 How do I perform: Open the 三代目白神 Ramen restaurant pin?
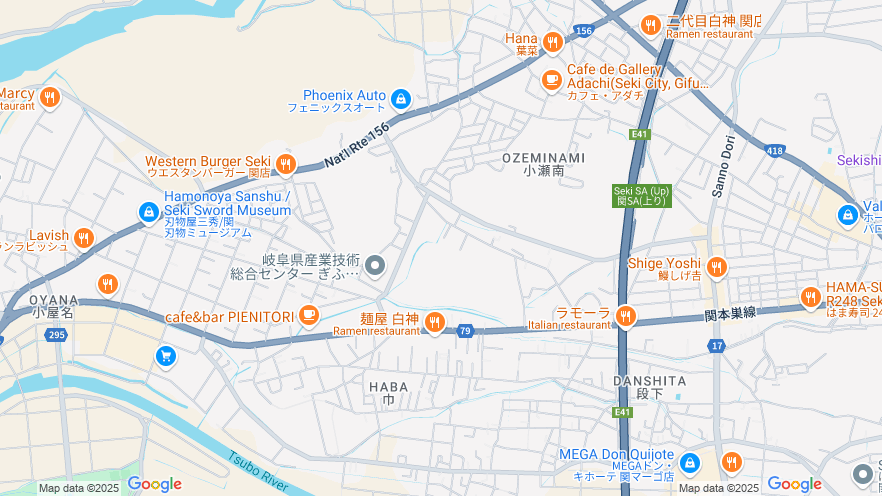pyautogui.click(x=651, y=25)
